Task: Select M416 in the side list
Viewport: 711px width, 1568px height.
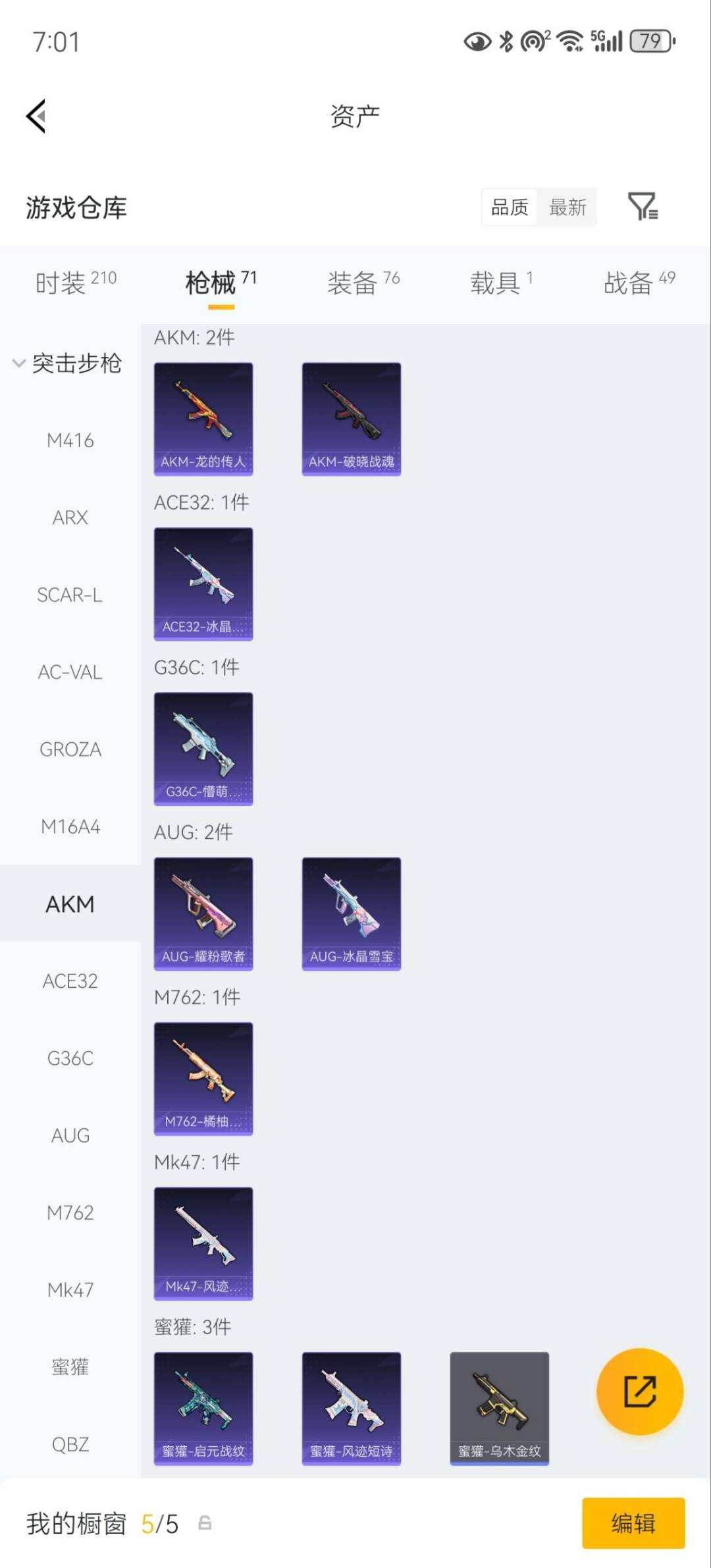Action: tap(70, 441)
